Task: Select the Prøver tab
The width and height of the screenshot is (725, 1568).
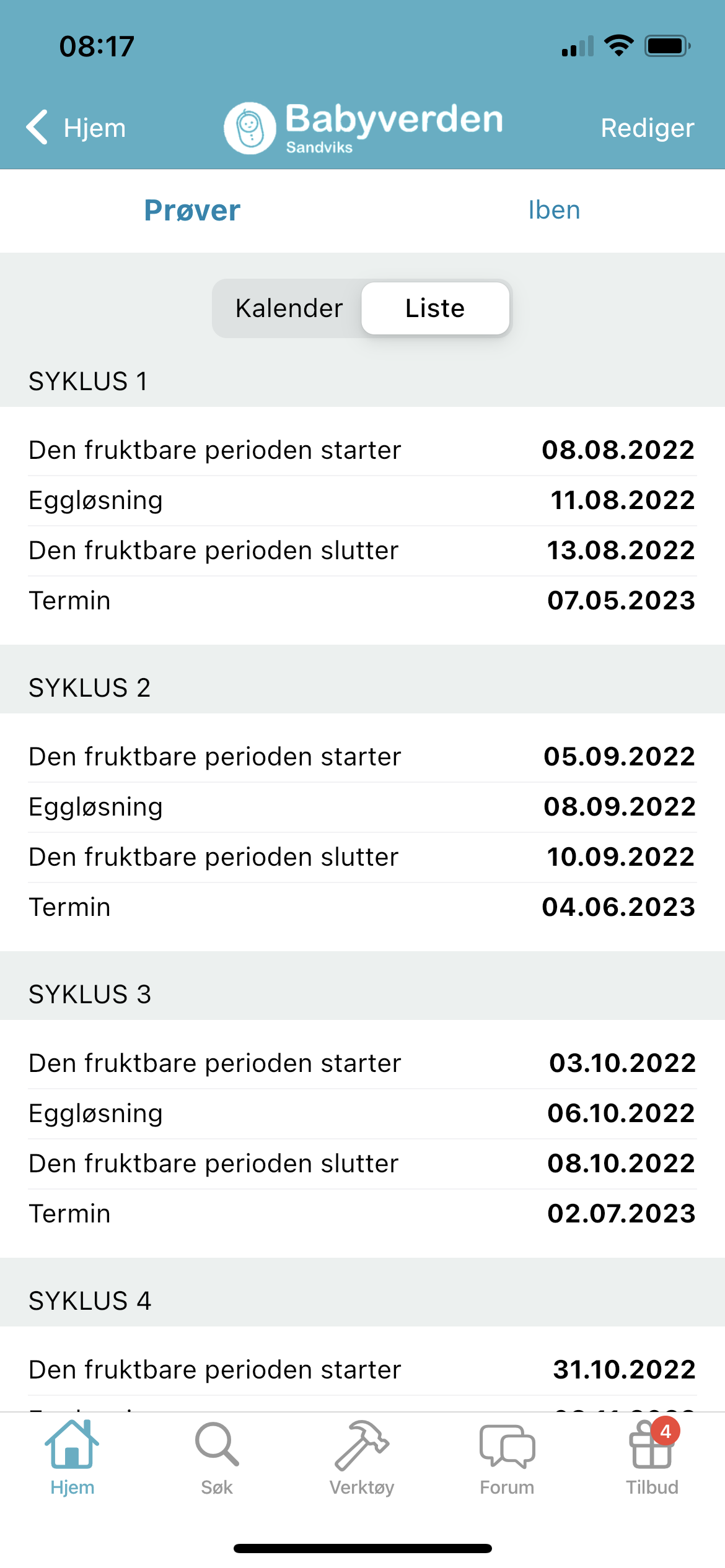Action: pos(192,210)
